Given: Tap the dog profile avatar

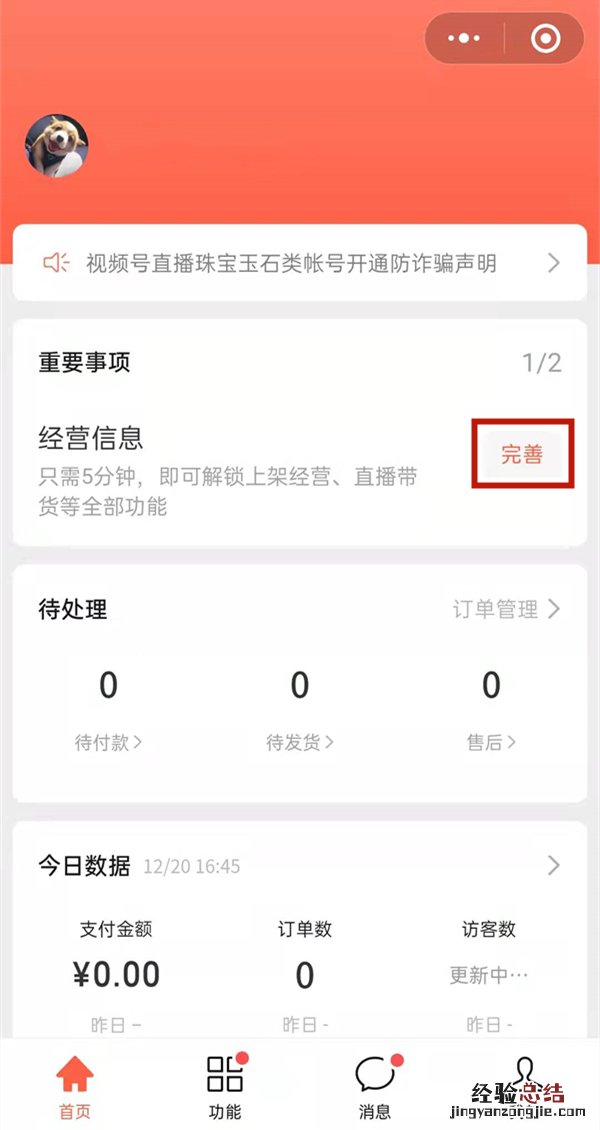Looking at the screenshot, I should pos(57,146).
